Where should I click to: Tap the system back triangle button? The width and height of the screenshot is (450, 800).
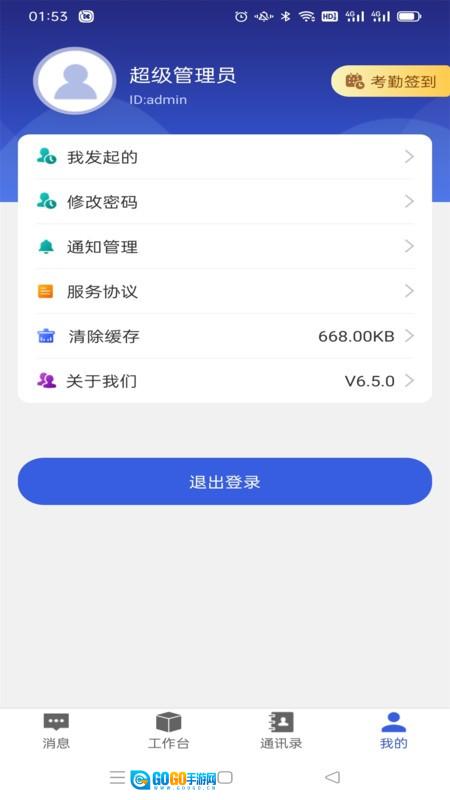[332, 777]
